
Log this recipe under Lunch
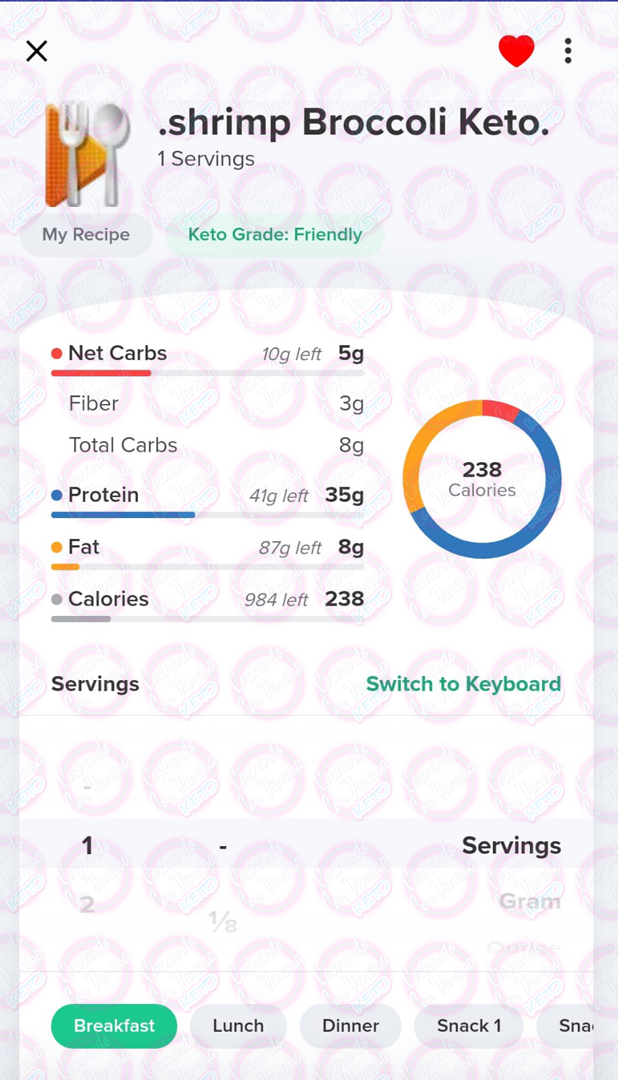[x=238, y=1026]
